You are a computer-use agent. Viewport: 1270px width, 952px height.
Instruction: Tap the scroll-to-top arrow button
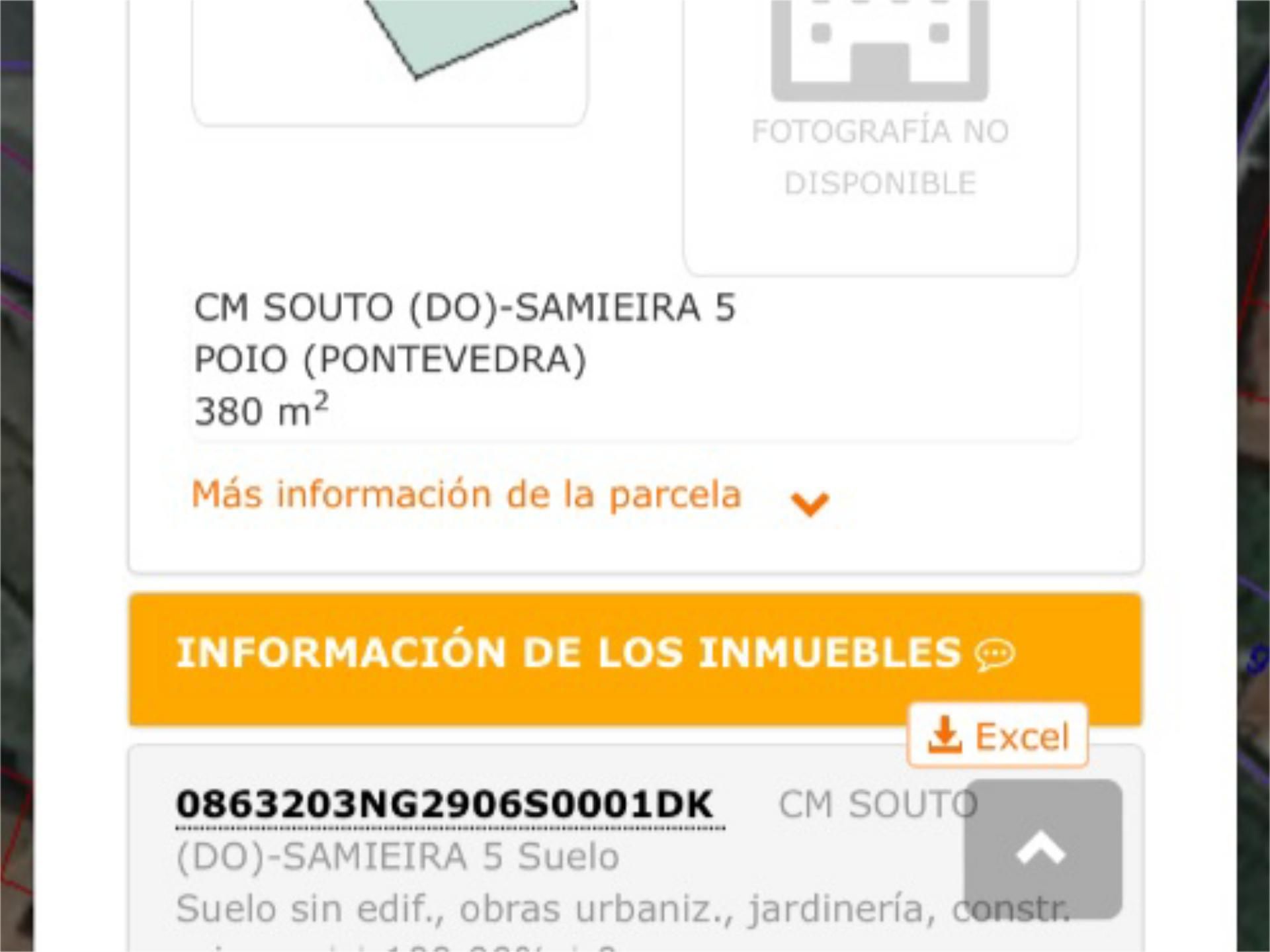coord(1042,849)
